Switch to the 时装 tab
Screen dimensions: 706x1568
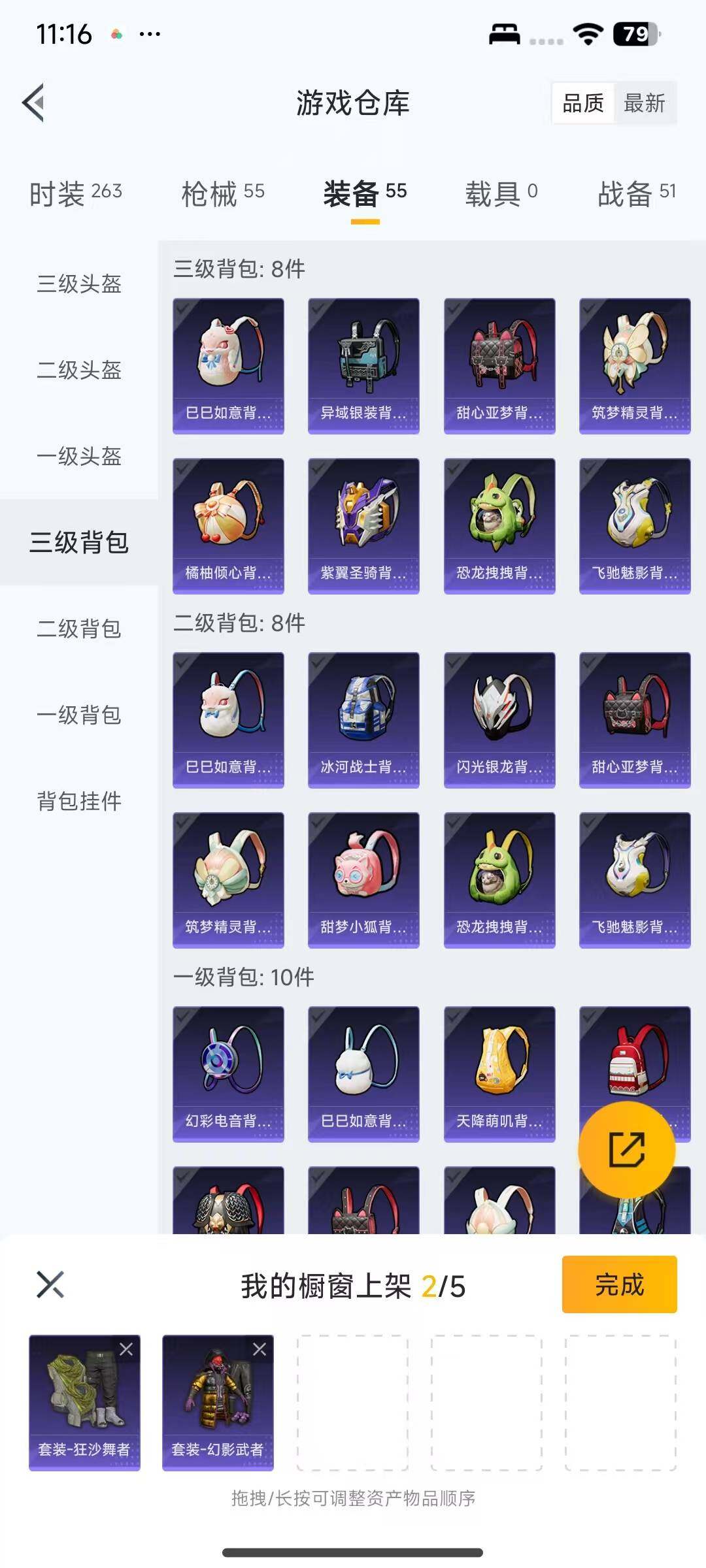point(76,193)
